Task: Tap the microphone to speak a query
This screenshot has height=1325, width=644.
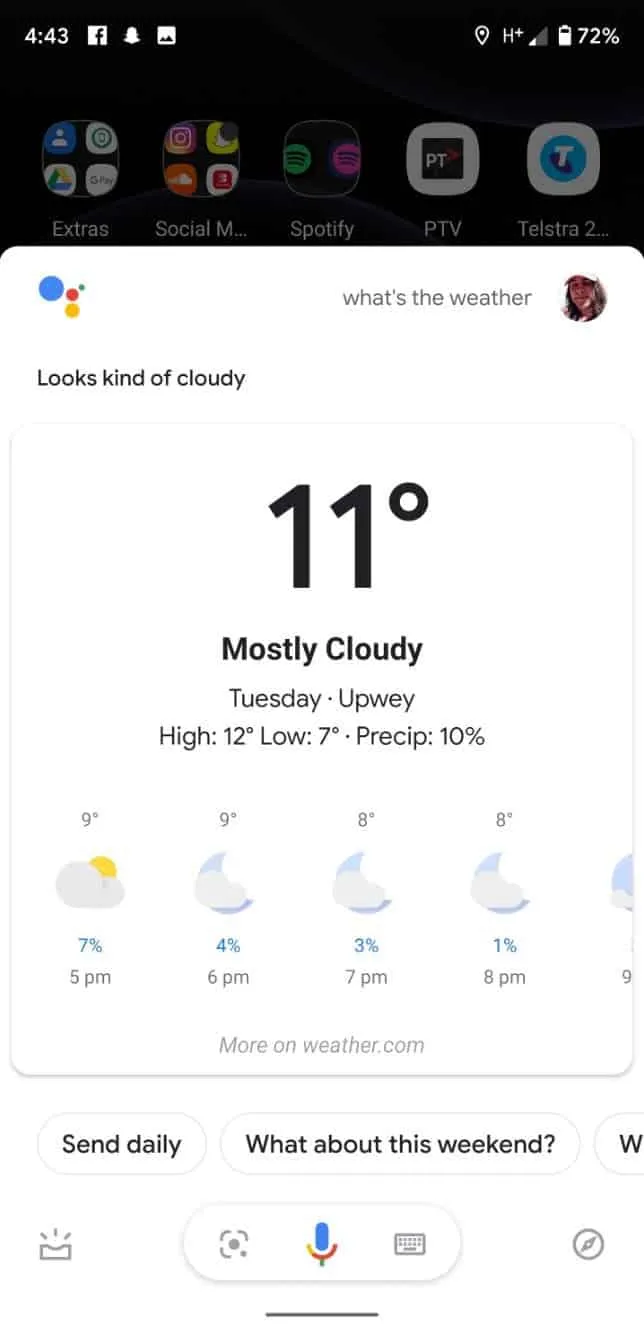Action: [321, 1243]
